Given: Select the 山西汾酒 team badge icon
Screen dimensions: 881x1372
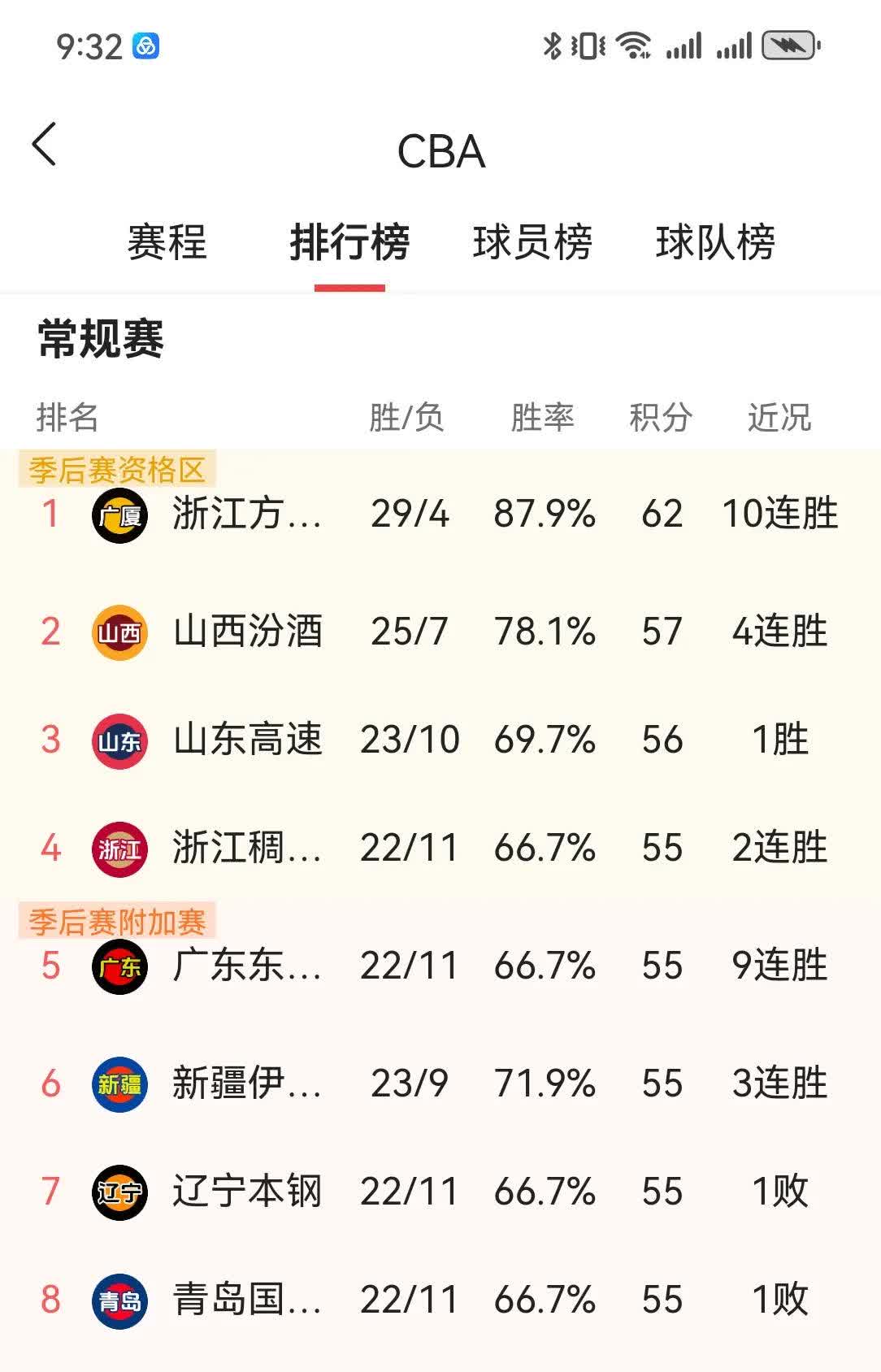Looking at the screenshot, I should 119,631.
